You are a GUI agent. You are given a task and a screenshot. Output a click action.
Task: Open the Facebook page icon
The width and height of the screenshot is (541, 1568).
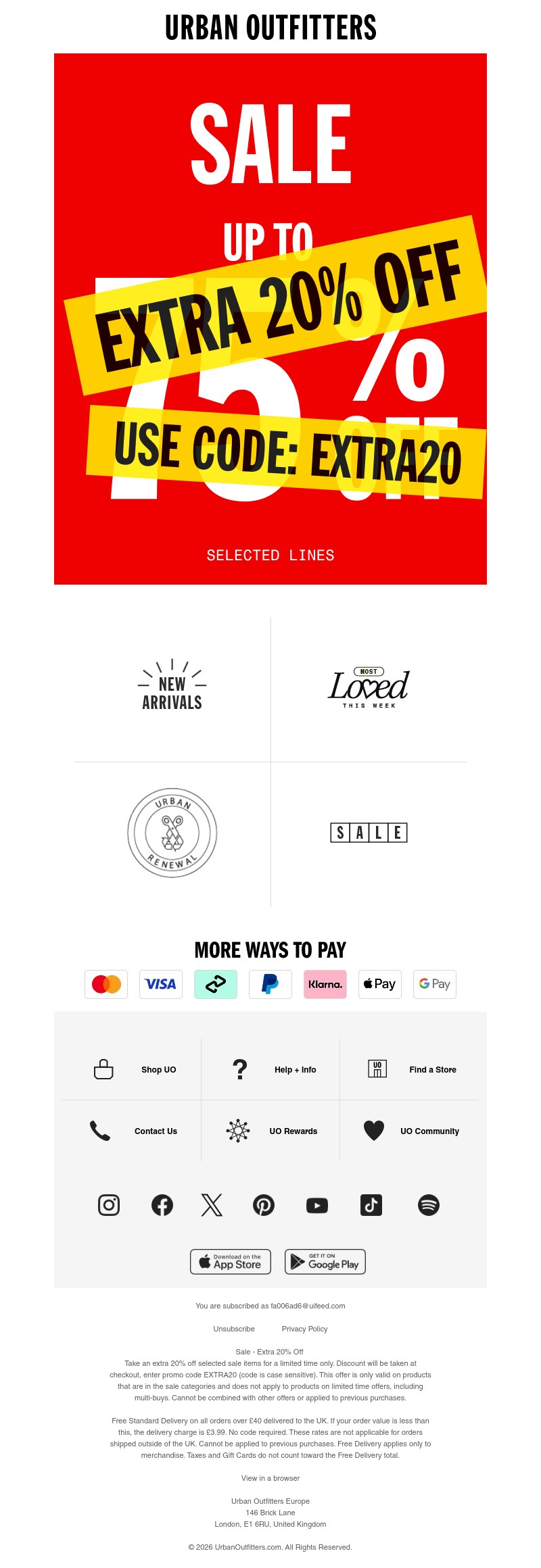(162, 1205)
